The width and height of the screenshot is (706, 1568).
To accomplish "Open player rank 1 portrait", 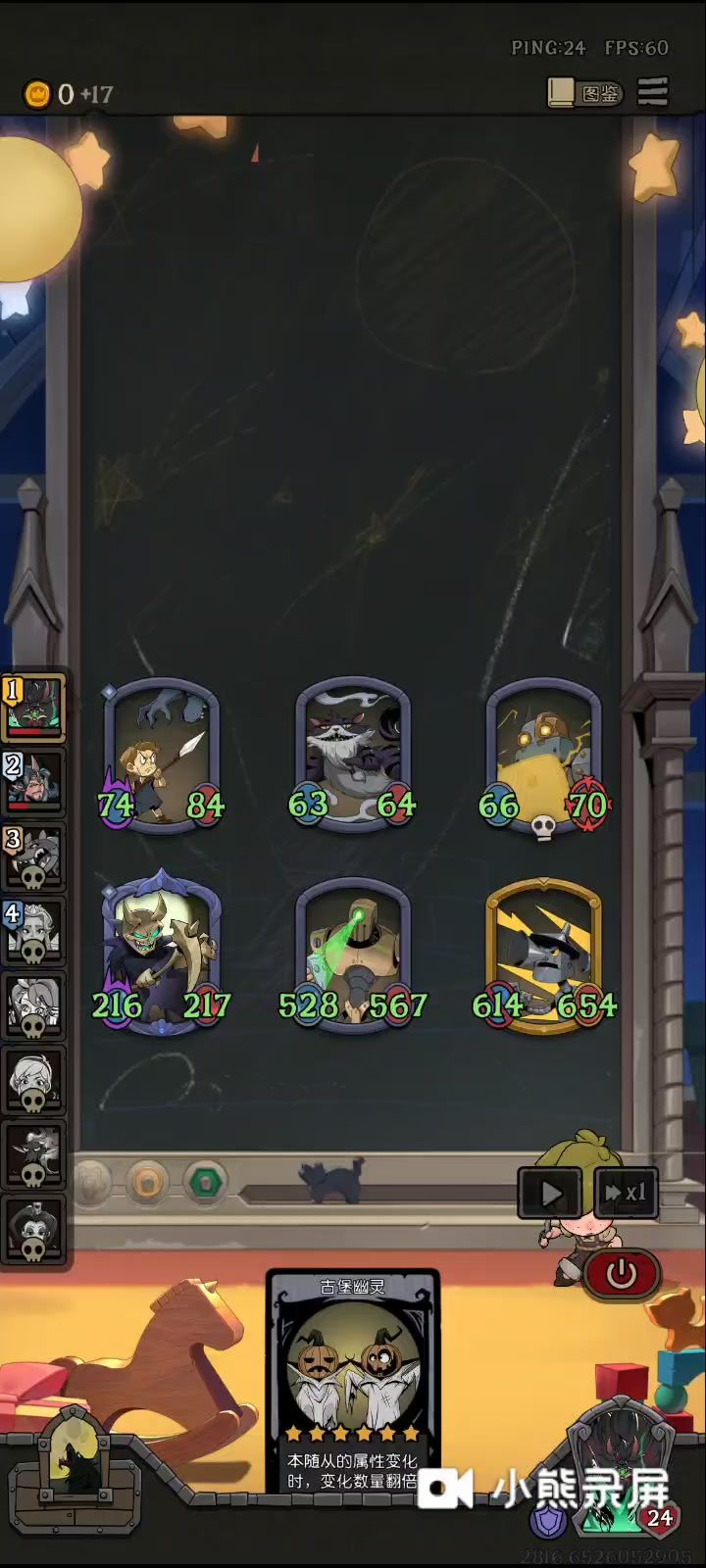I will (33, 707).
